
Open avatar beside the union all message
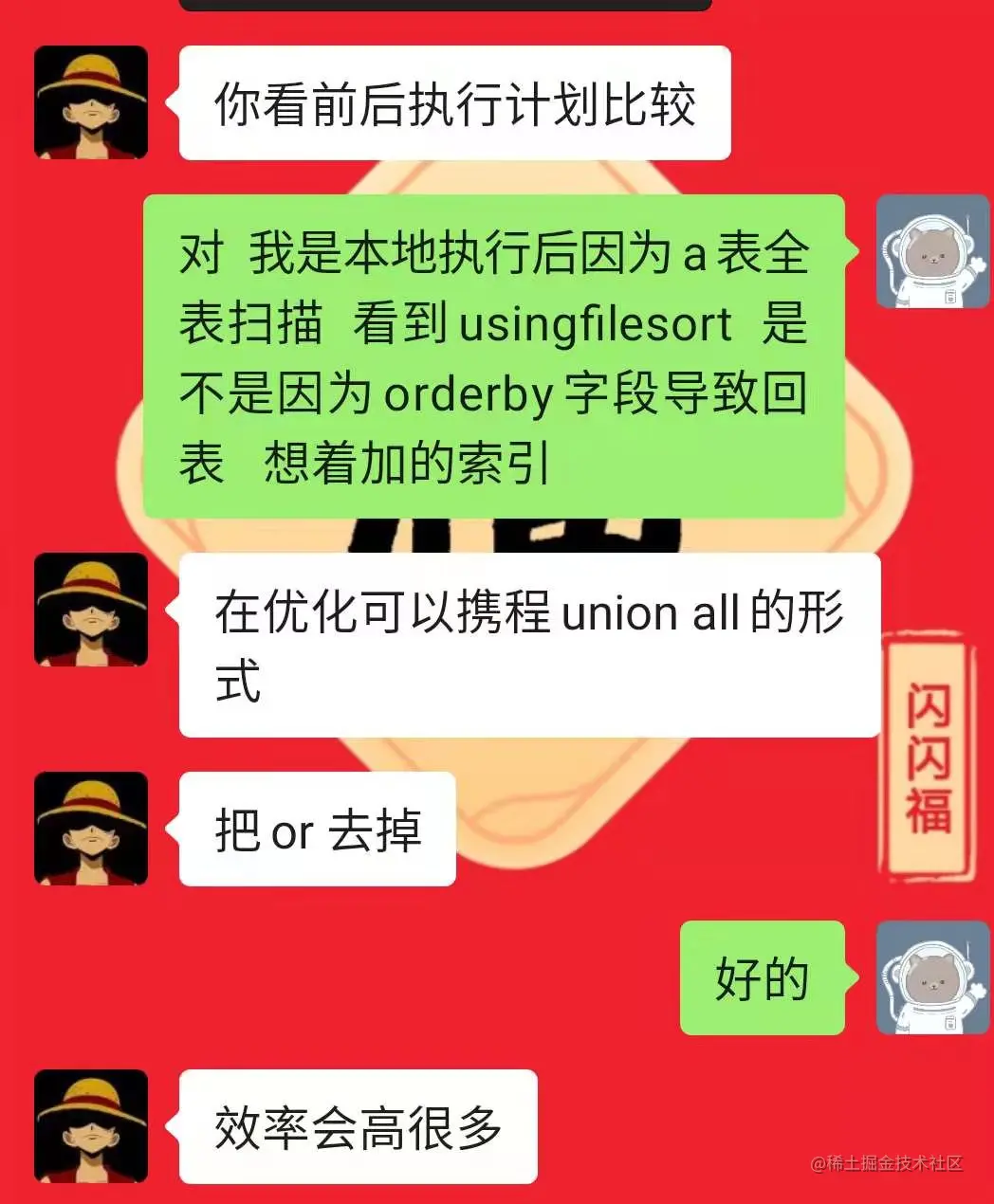click(x=91, y=610)
